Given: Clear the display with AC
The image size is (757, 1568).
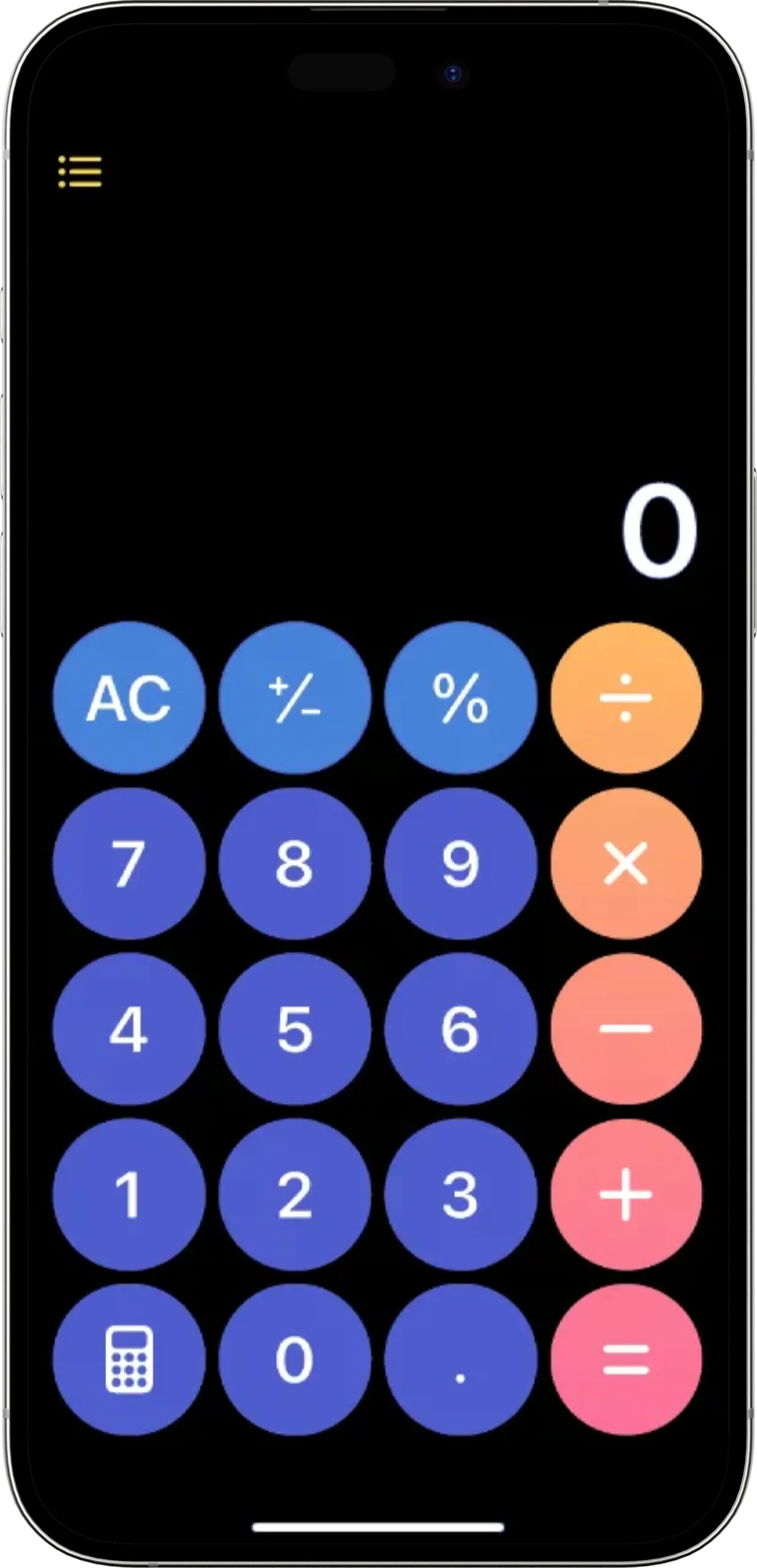Looking at the screenshot, I should click(129, 698).
